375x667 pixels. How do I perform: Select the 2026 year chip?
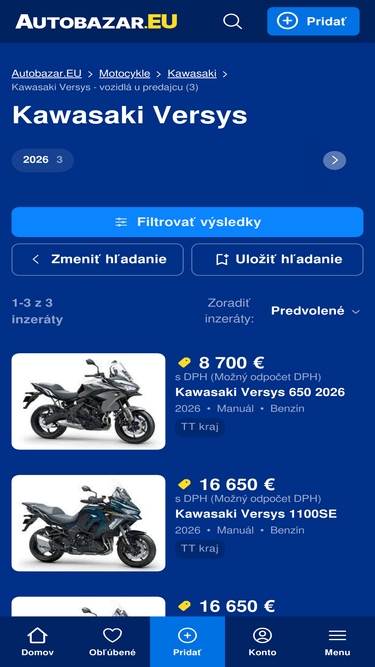43,160
